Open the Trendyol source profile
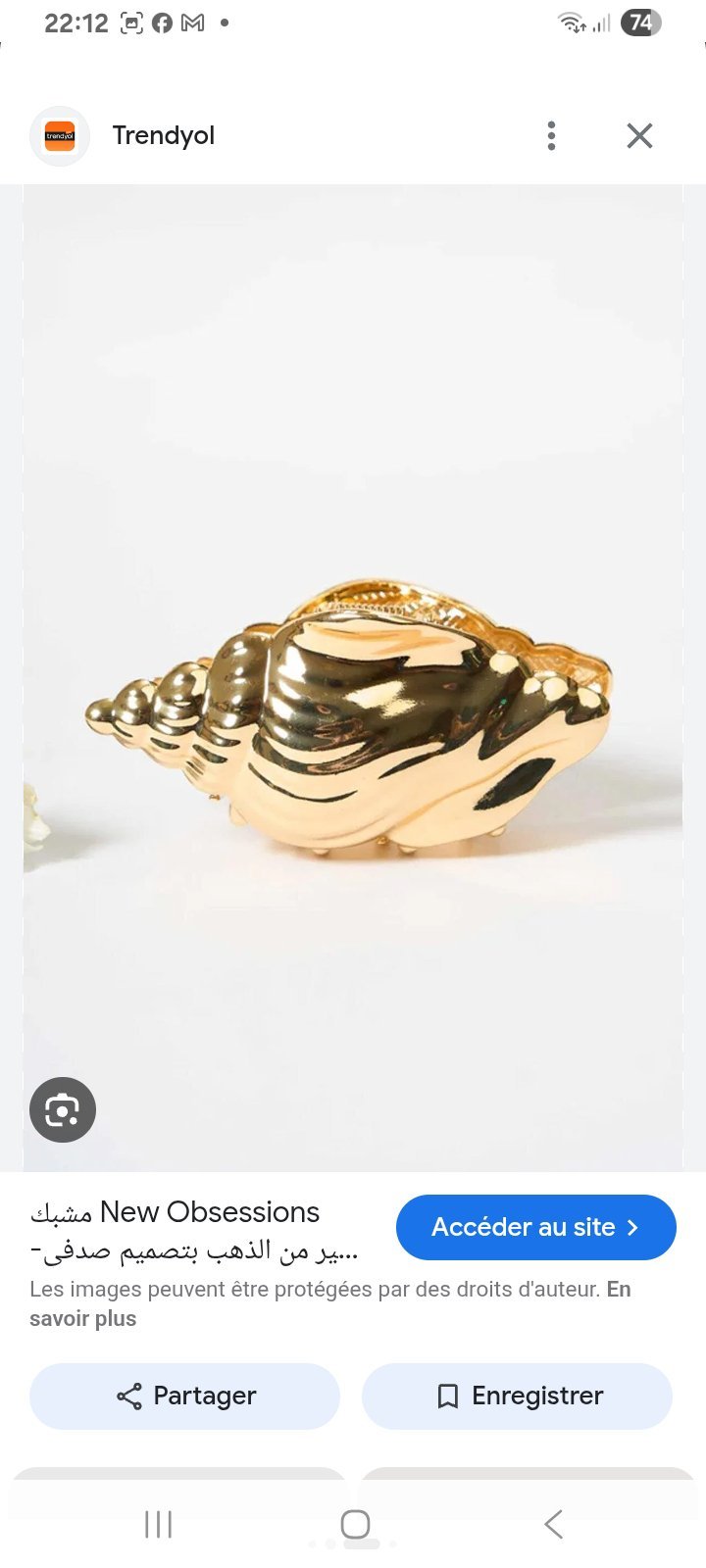 123,135
